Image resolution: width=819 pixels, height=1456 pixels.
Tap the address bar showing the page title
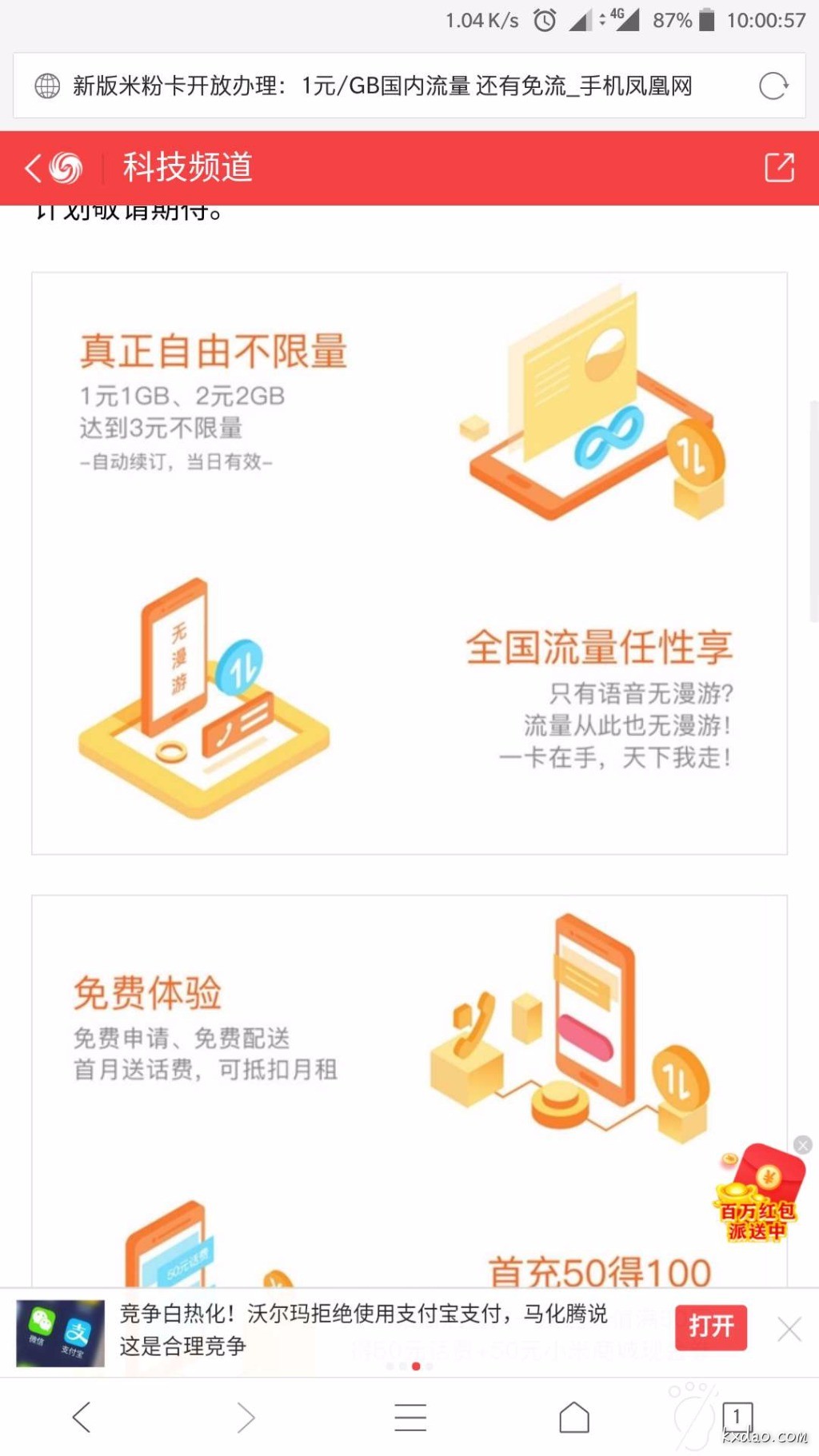pyautogui.click(x=382, y=86)
